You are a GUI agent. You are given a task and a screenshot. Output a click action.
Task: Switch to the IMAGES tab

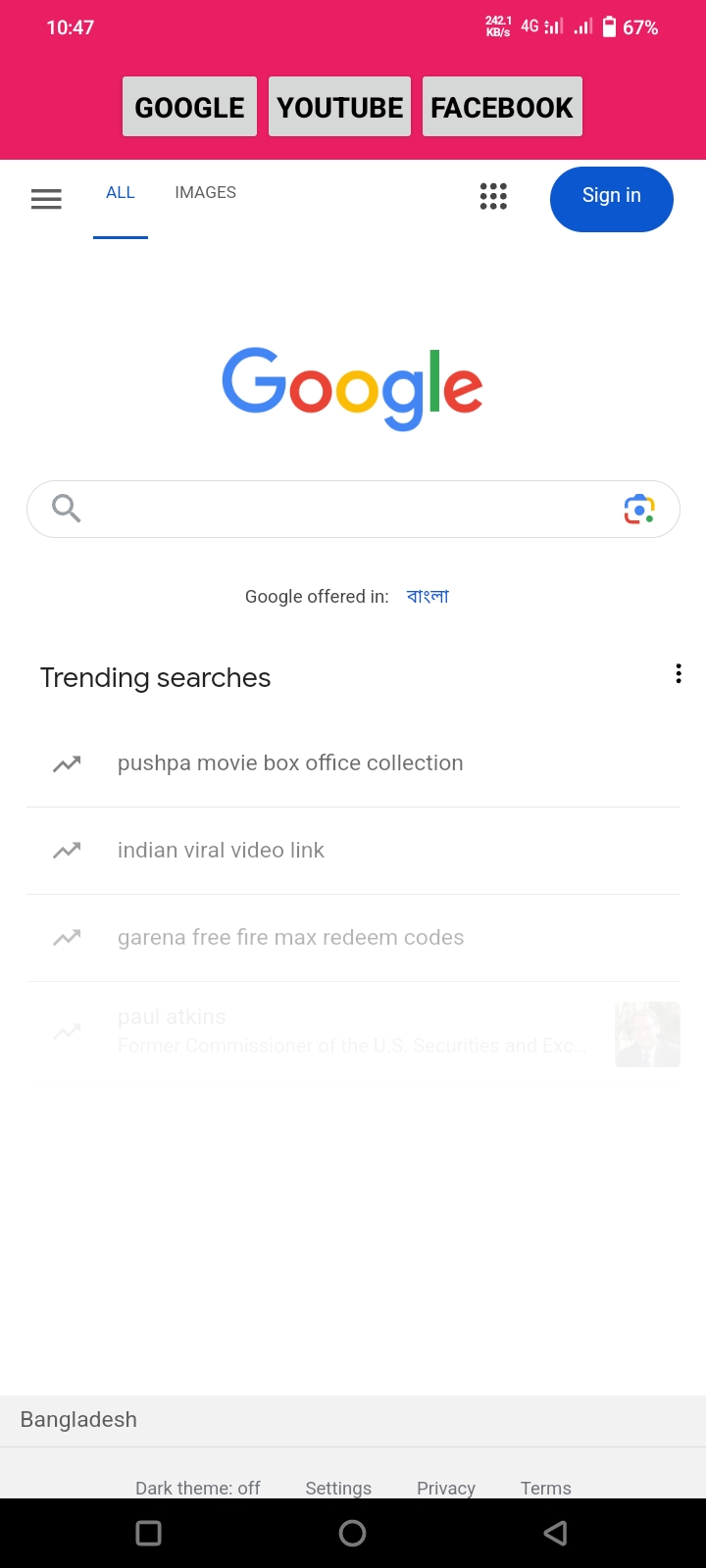[x=205, y=193]
